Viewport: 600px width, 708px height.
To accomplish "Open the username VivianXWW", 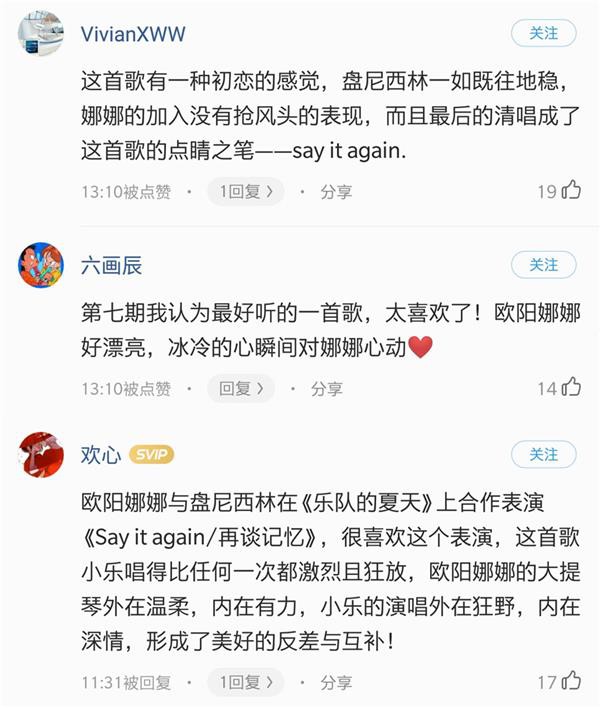I will click(133, 34).
